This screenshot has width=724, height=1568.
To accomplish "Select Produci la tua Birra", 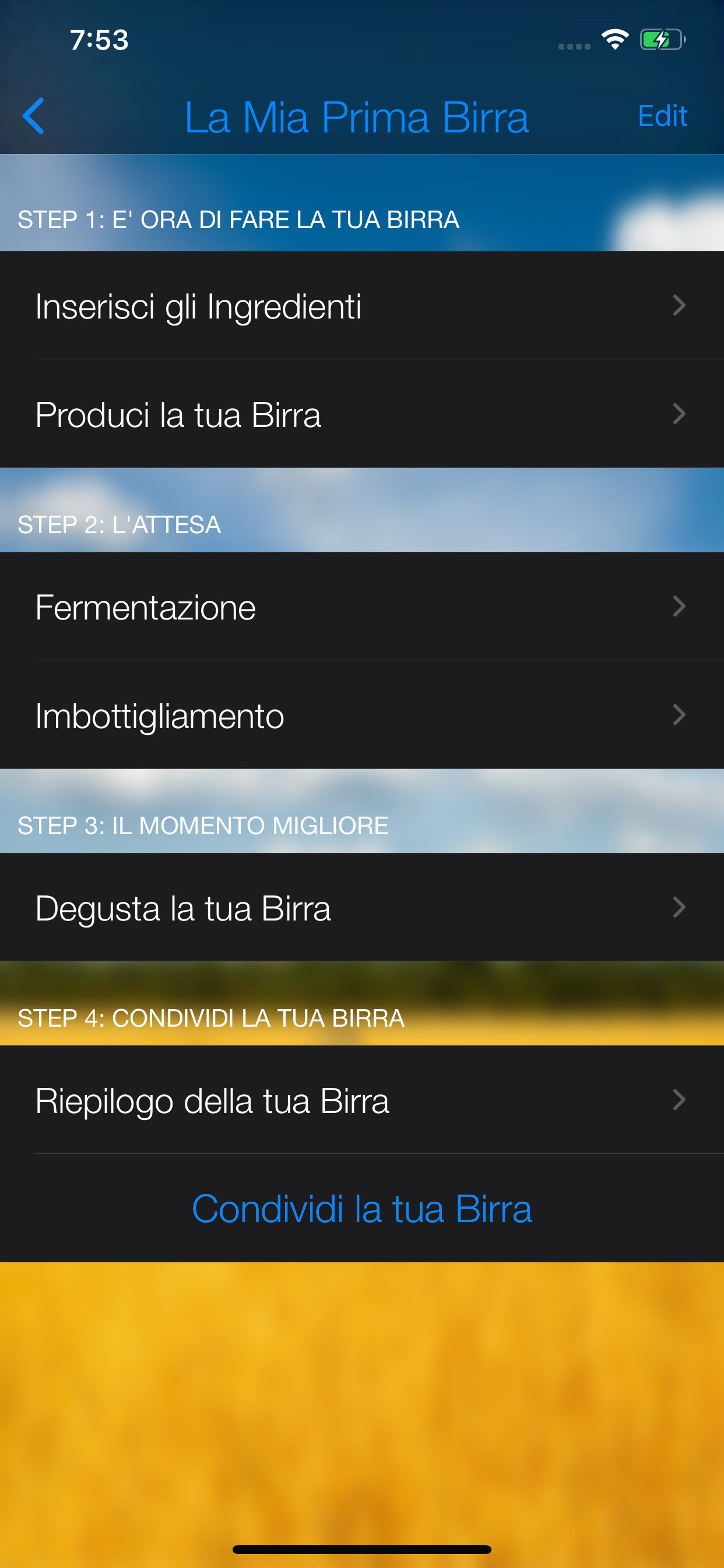I will pos(361,414).
